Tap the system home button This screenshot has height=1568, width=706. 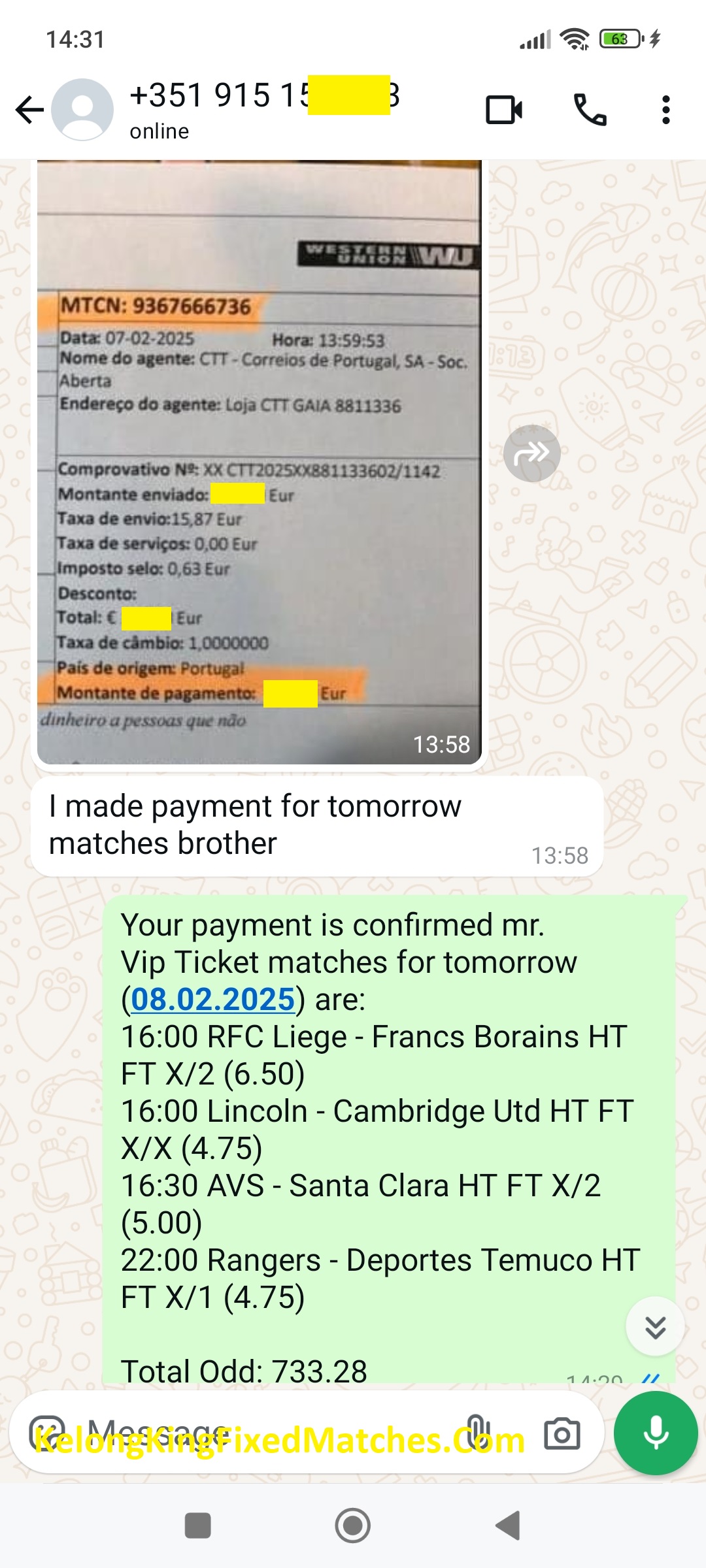pyautogui.click(x=352, y=1526)
